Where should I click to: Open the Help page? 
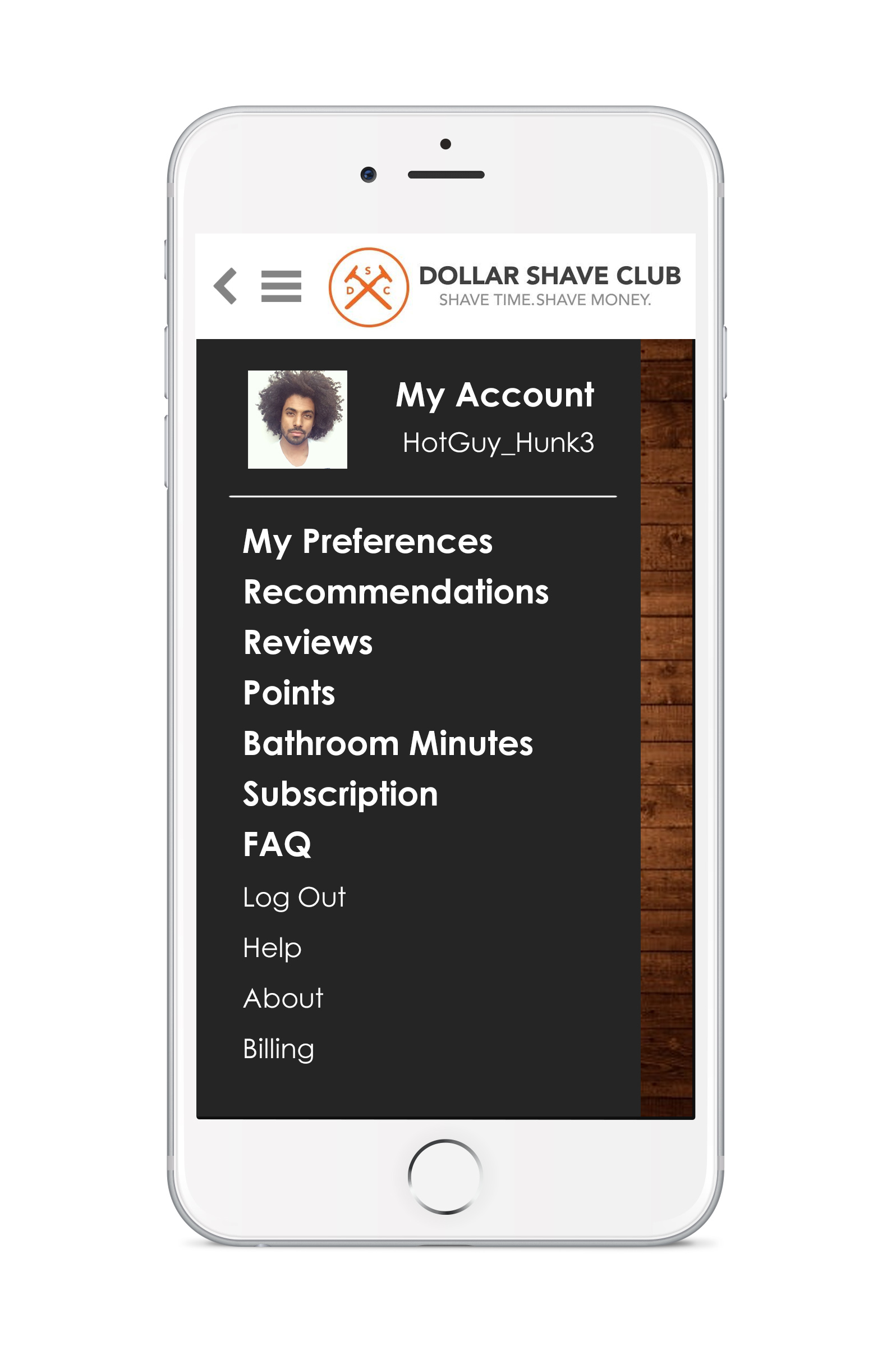(272, 947)
